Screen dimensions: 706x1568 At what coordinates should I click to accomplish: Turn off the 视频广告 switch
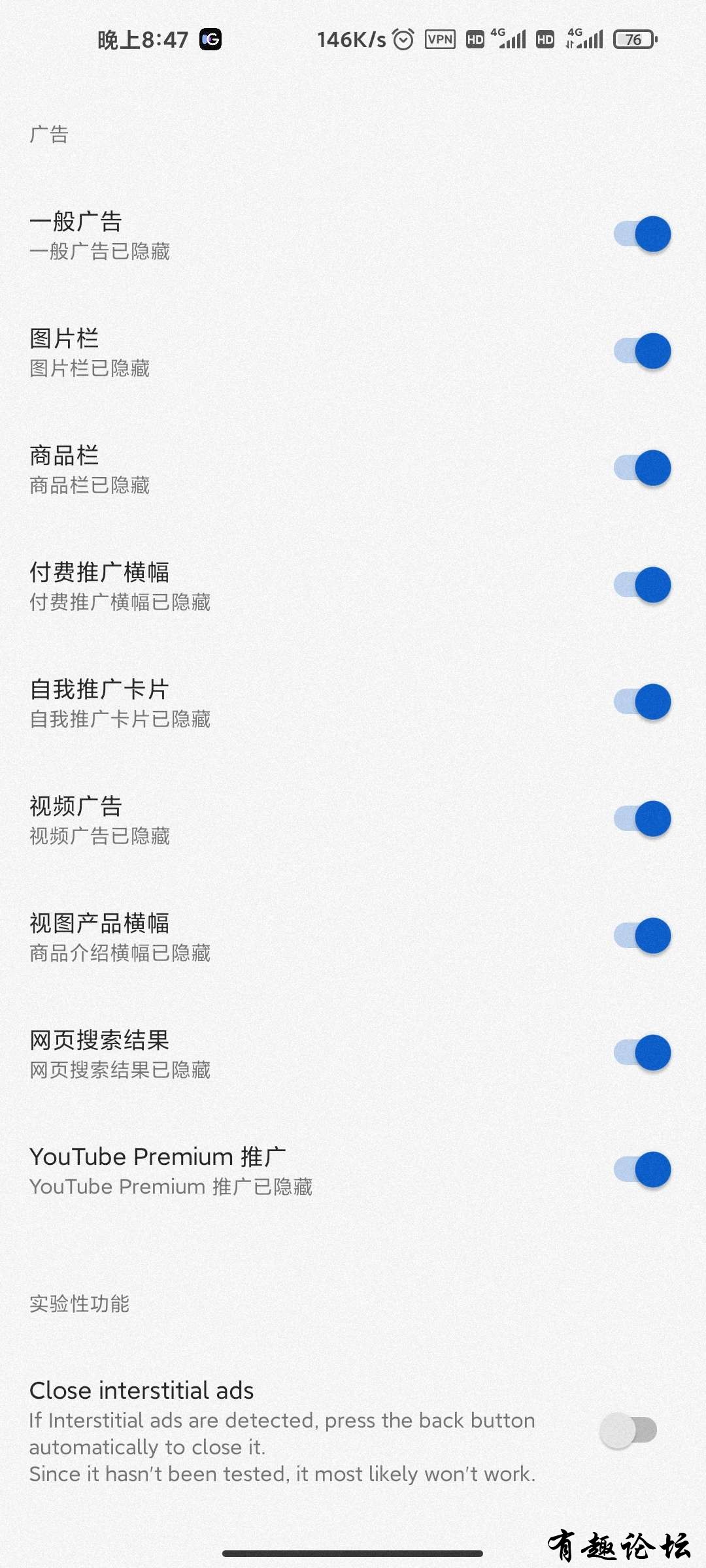642,819
